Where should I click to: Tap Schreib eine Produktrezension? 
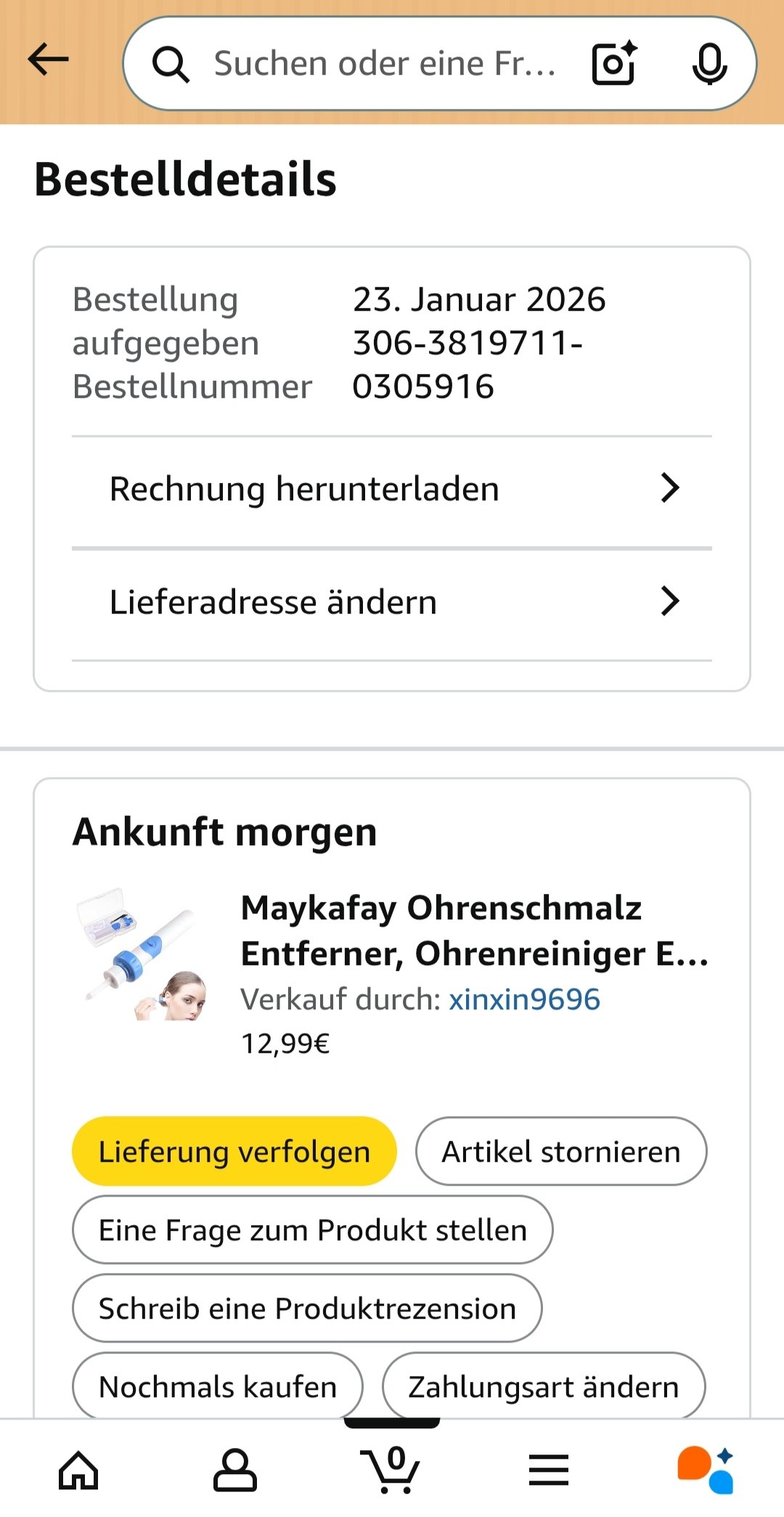coord(307,1308)
